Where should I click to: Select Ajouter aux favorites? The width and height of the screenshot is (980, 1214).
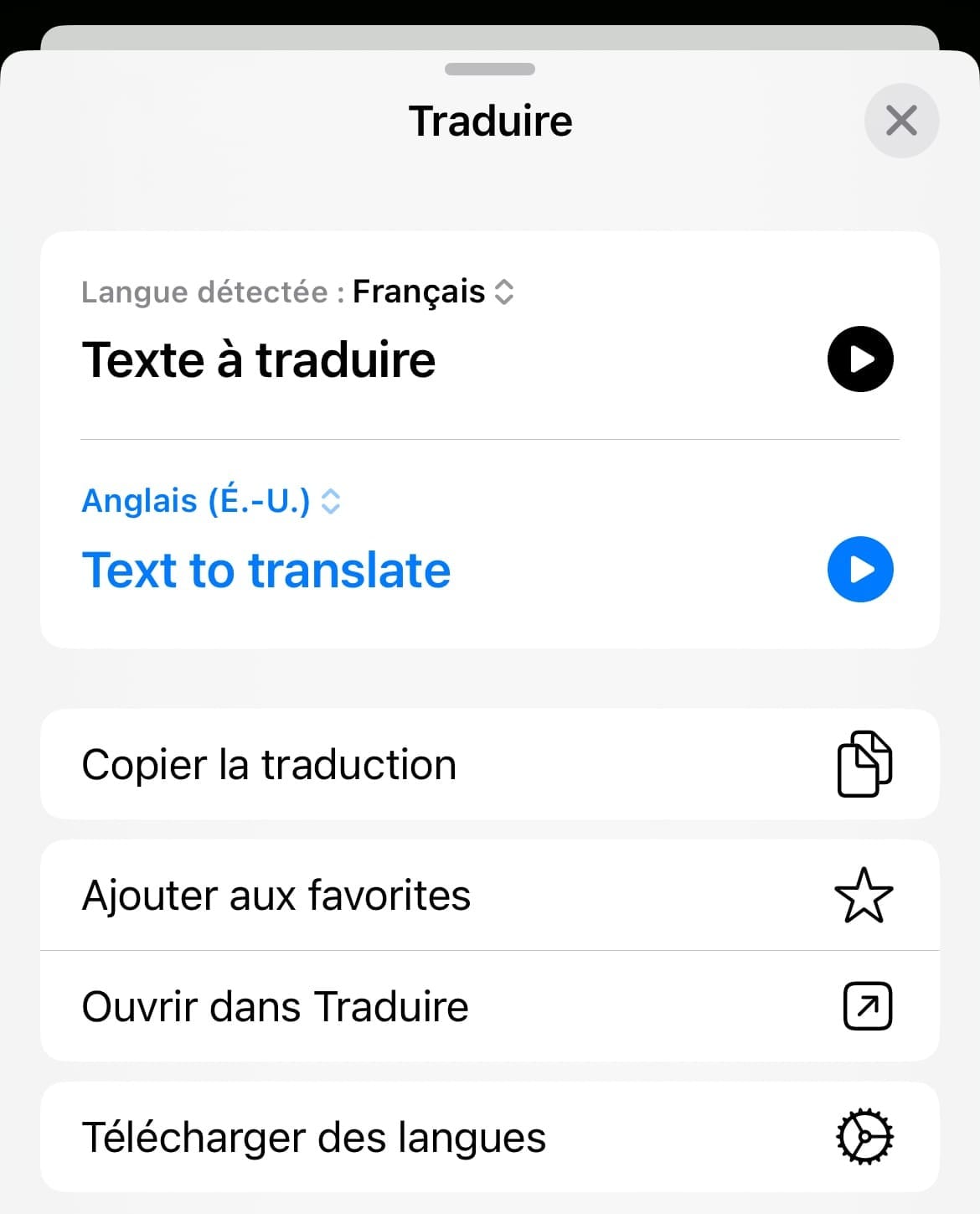(276, 895)
